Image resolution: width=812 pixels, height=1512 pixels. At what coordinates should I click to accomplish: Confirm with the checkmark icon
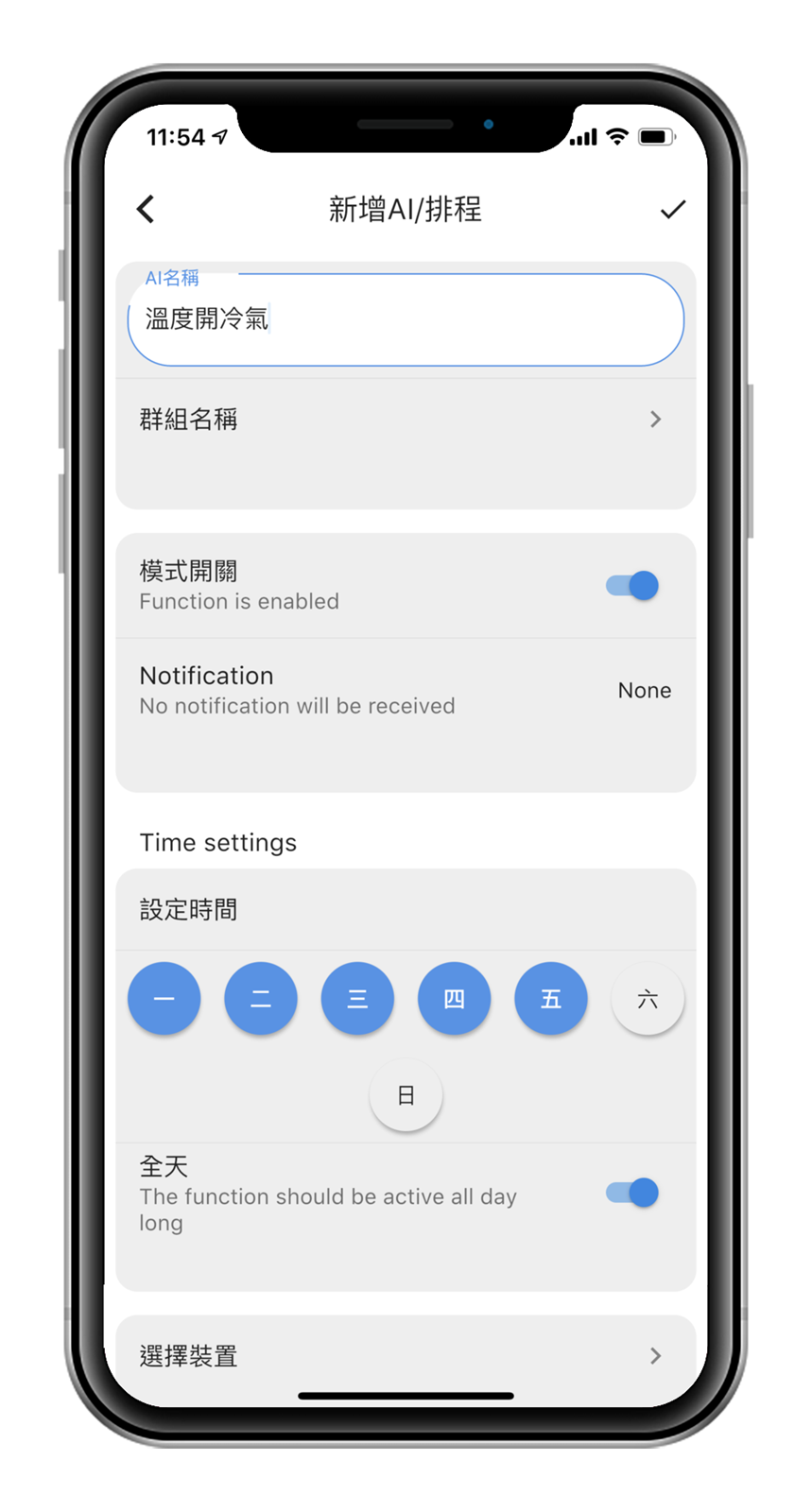pyautogui.click(x=672, y=209)
